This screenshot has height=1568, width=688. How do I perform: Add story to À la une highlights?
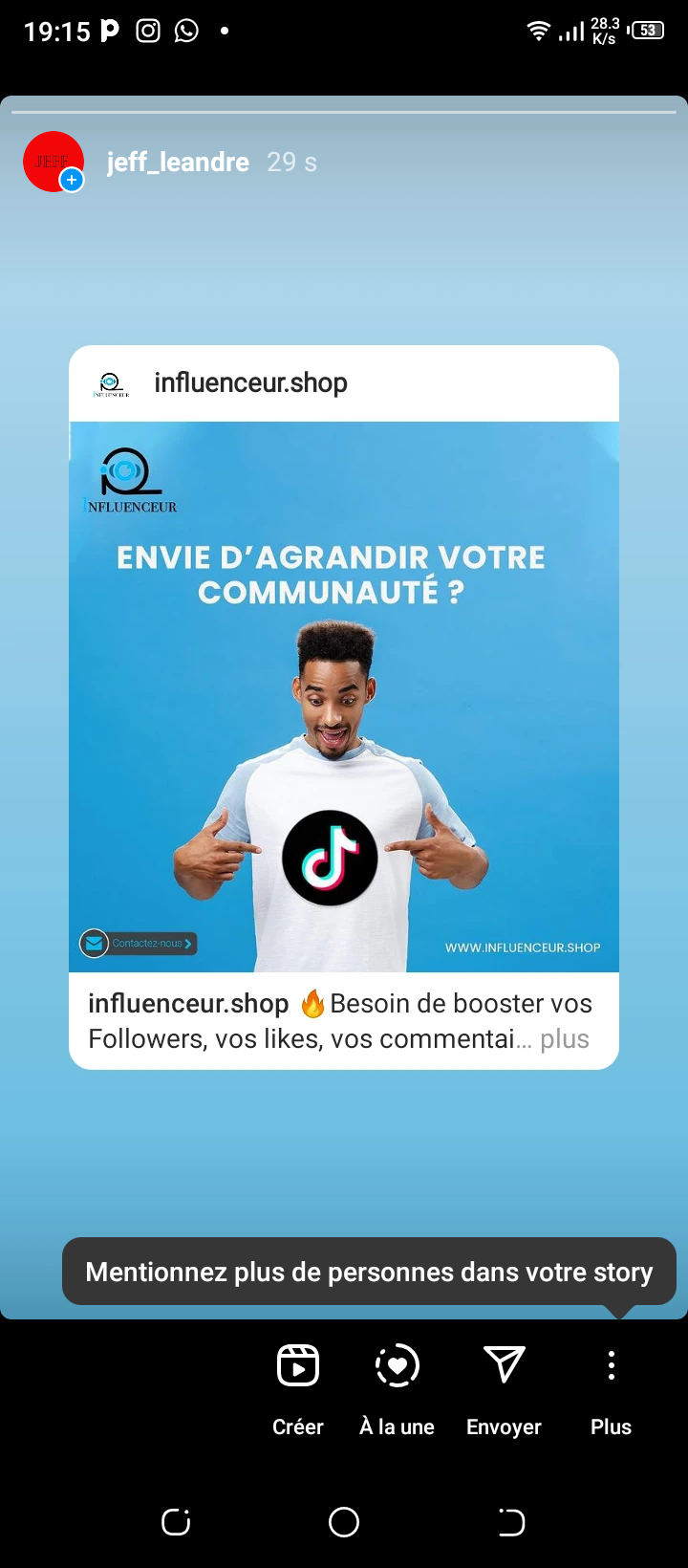[398, 1386]
